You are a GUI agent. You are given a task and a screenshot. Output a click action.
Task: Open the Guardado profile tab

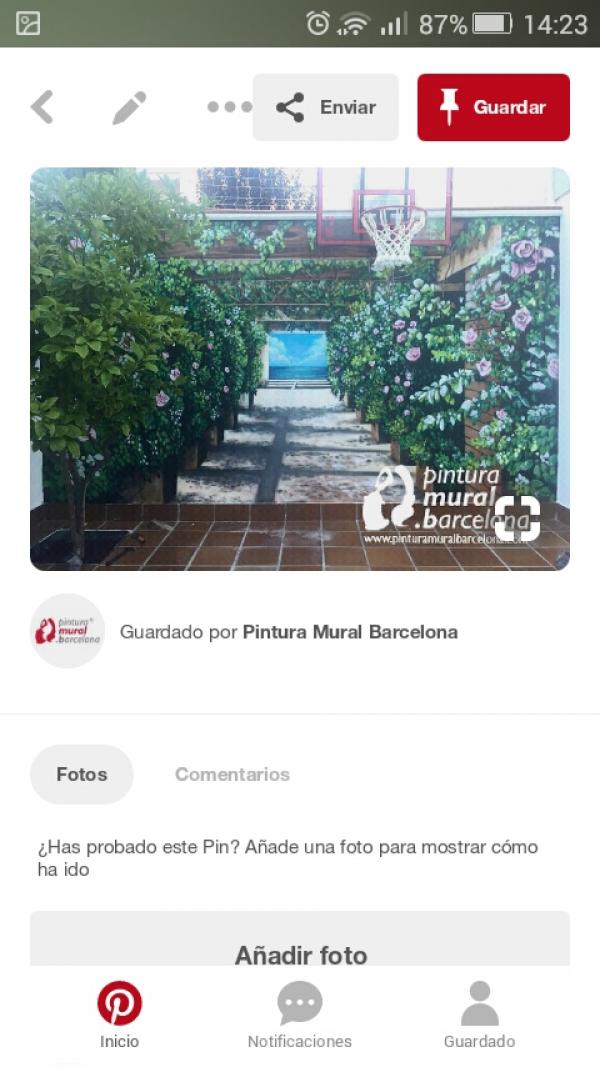tap(479, 1015)
